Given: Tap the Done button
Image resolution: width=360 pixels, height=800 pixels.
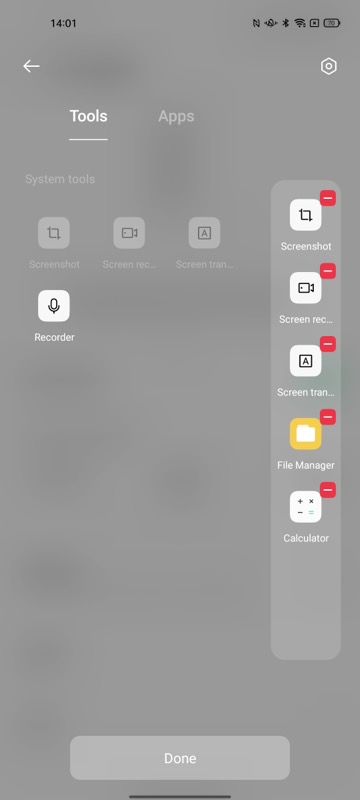Looking at the screenshot, I should point(180,758).
